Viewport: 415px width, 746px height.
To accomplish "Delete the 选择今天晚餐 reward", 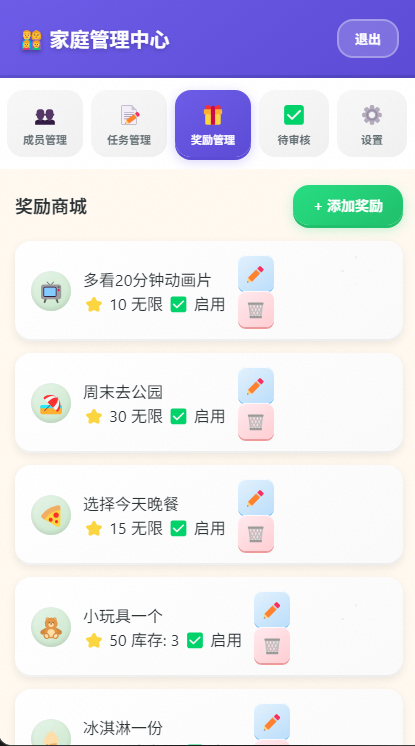I will pyautogui.click(x=256, y=534).
